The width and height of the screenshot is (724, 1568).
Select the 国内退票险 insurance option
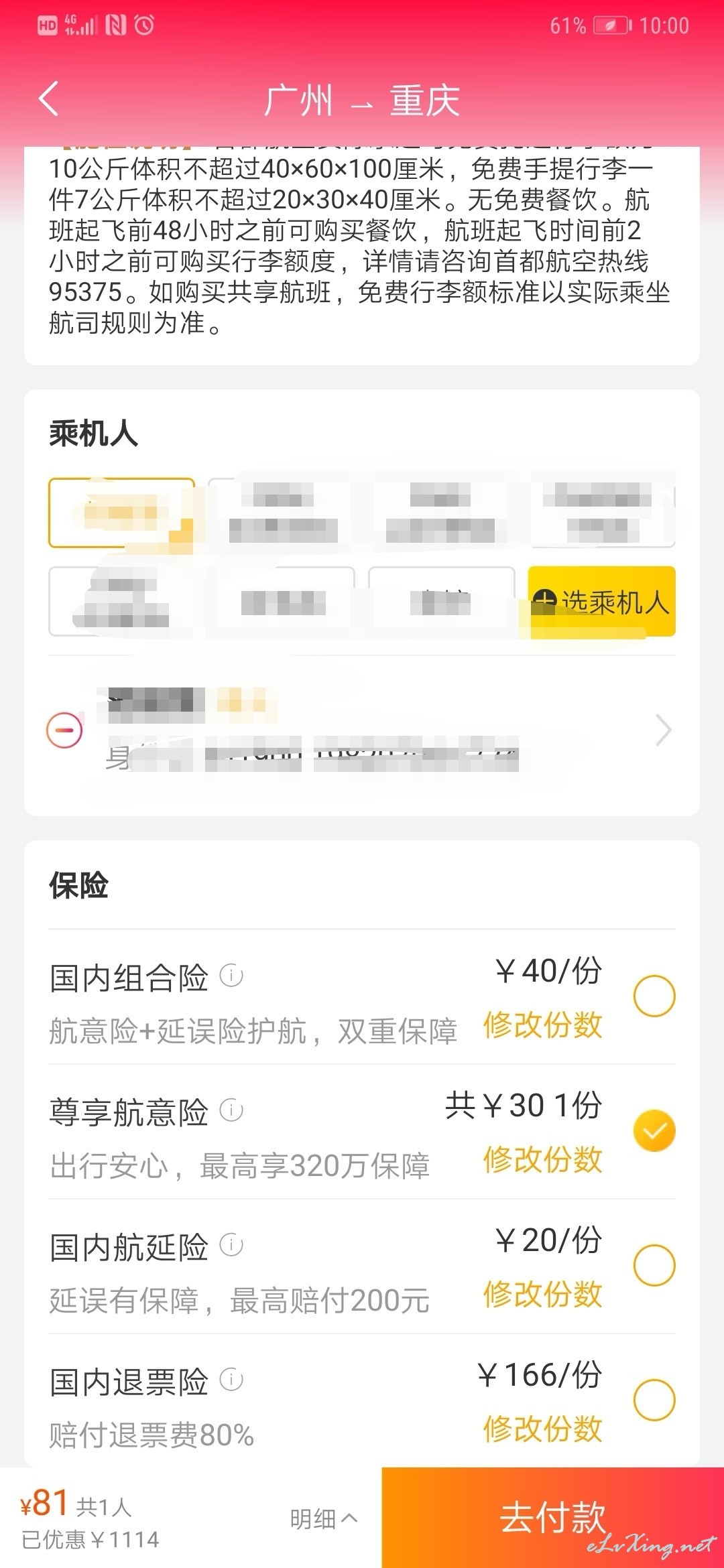[x=654, y=1400]
